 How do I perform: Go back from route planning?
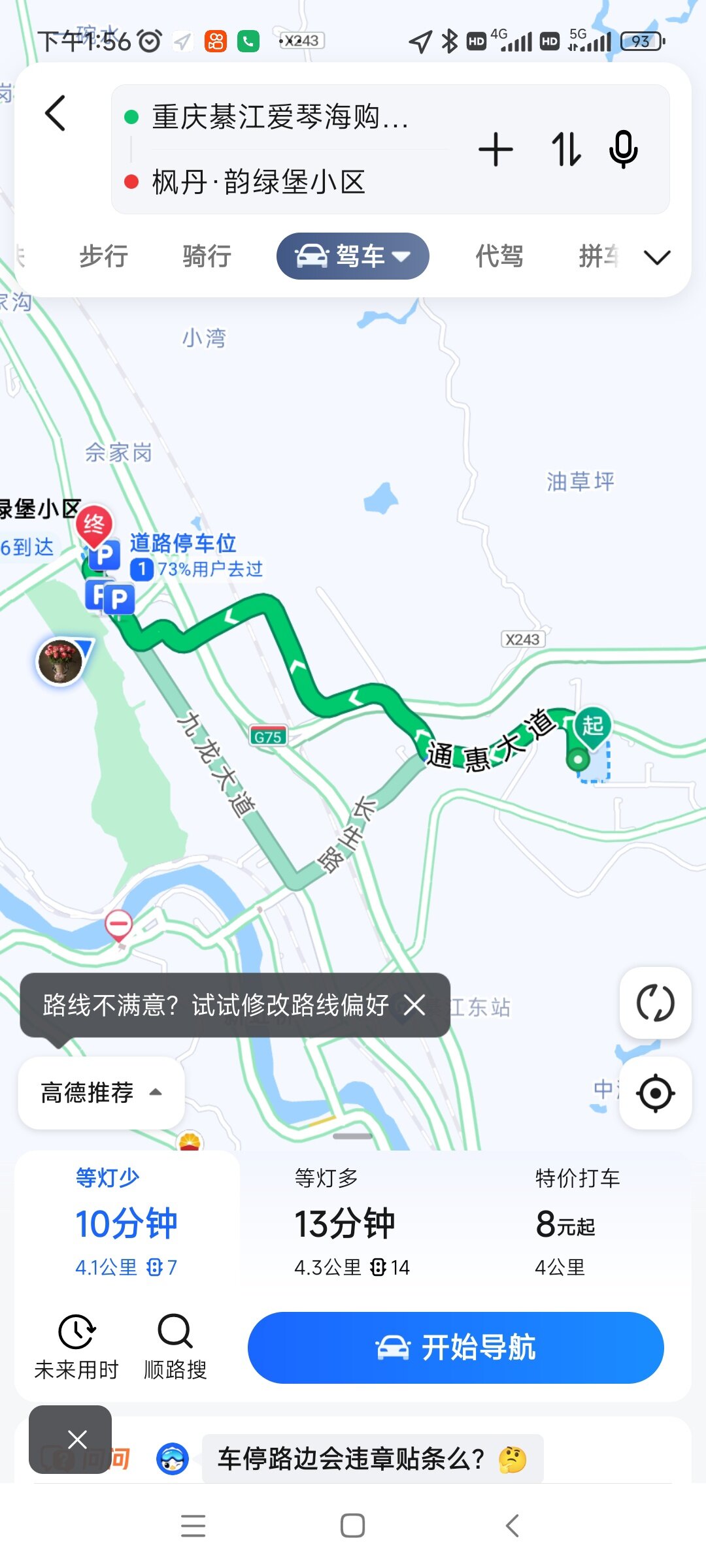click(56, 114)
